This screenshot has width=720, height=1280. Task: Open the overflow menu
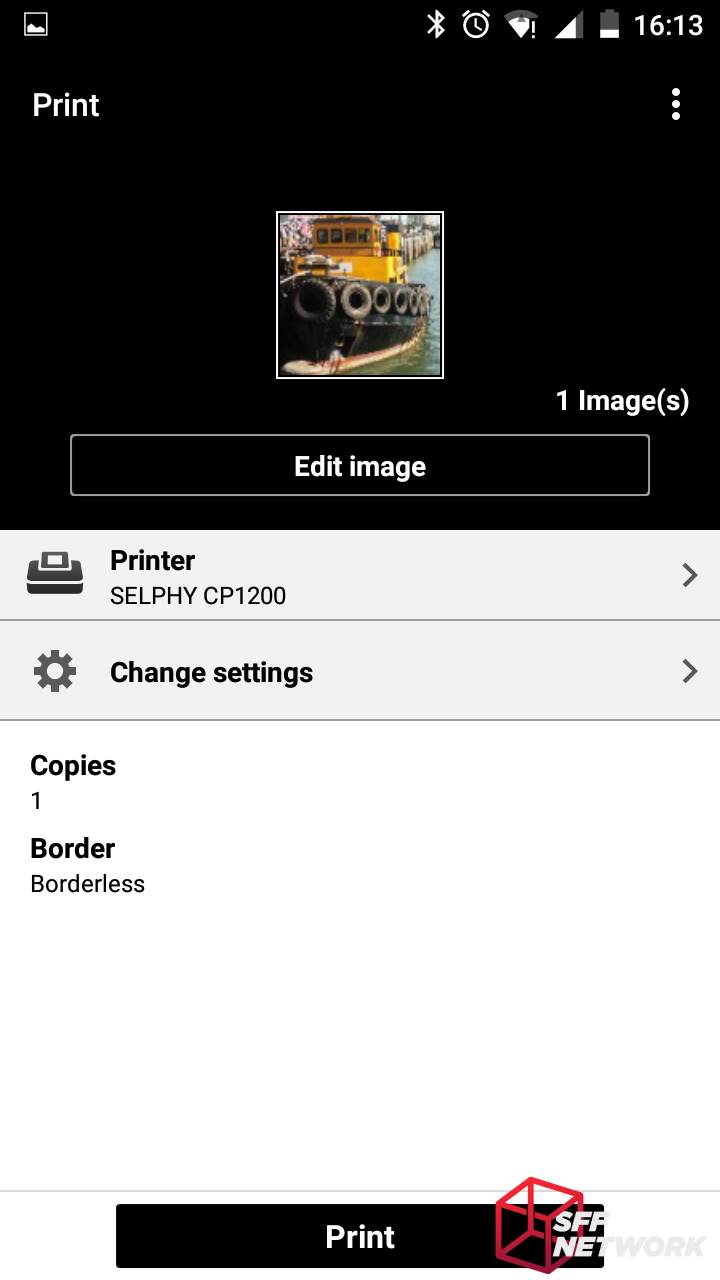tap(676, 105)
